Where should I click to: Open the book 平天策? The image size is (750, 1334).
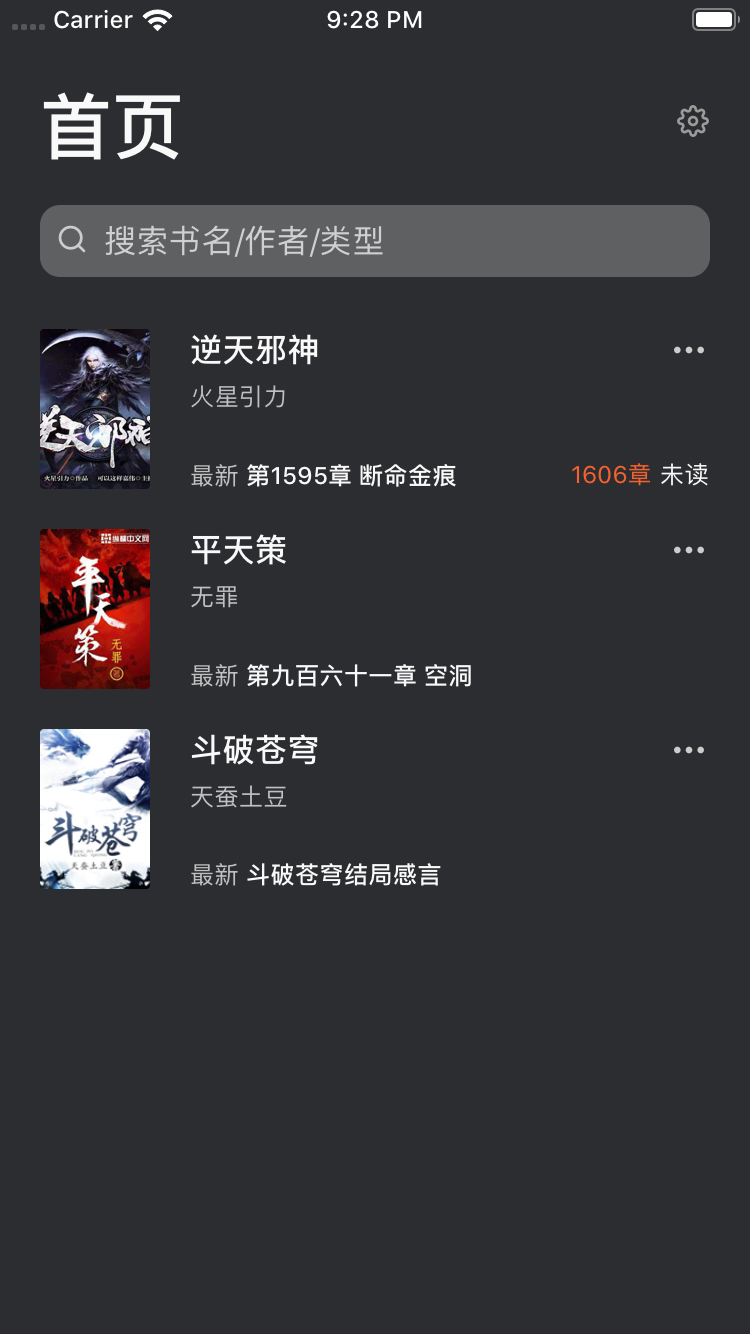pos(239,551)
